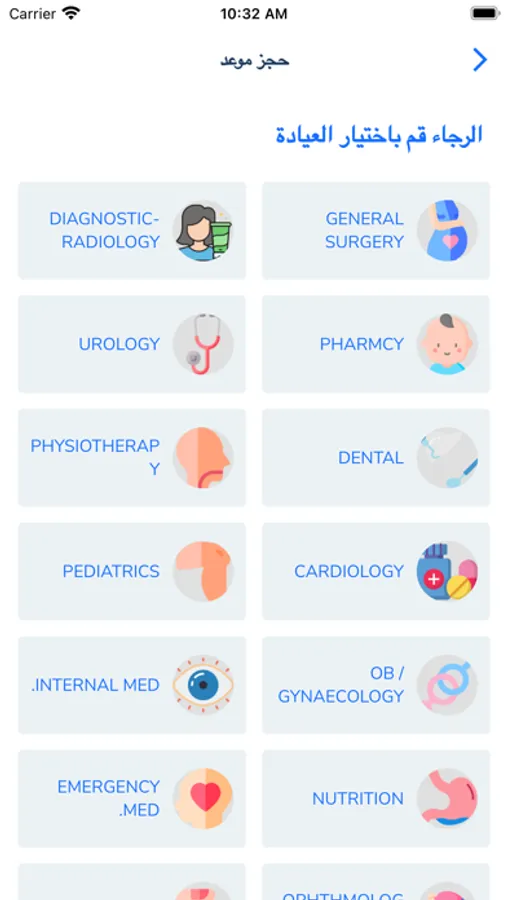Tap the back chevron in the header
This screenshot has width=507, height=900.
click(479, 60)
